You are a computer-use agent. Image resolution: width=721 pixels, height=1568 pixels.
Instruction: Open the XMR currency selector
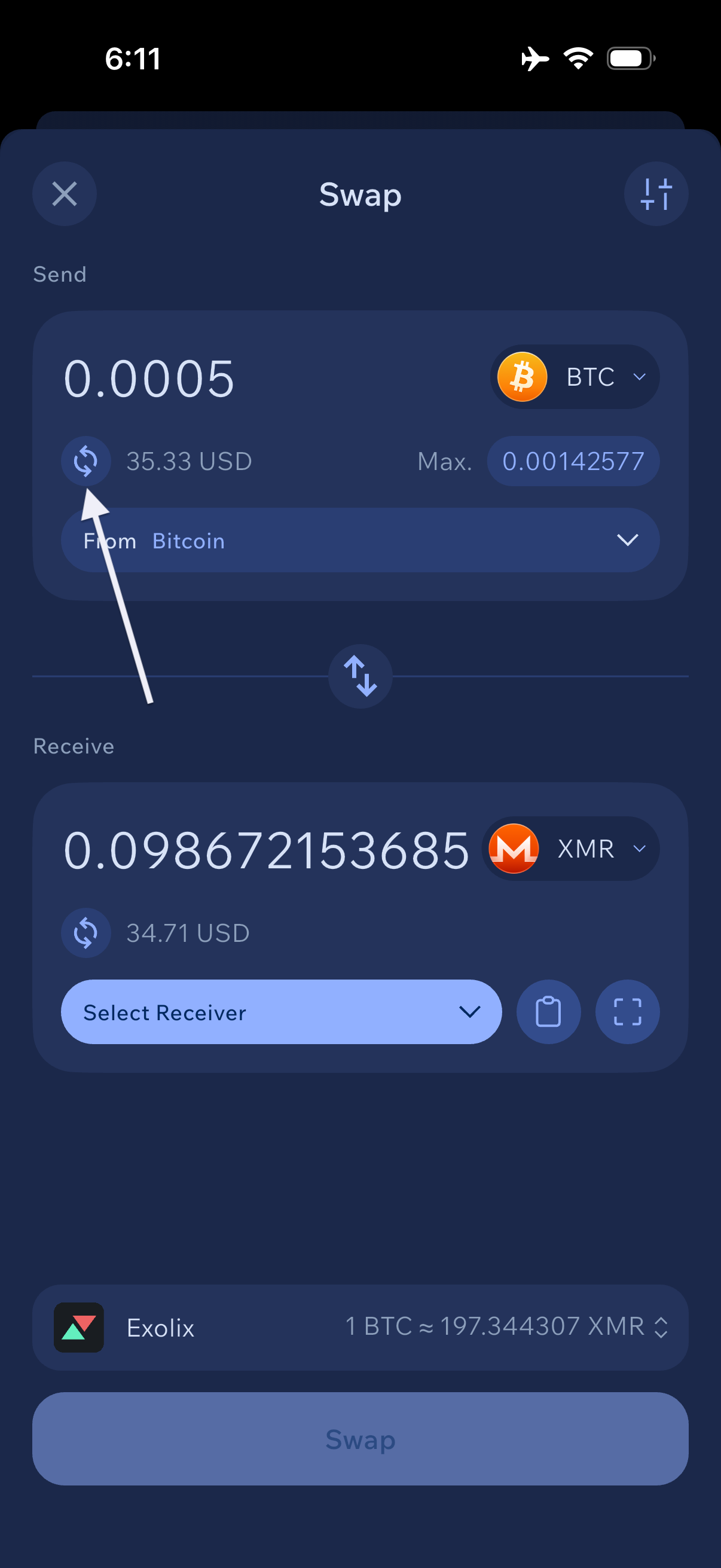pos(572,849)
